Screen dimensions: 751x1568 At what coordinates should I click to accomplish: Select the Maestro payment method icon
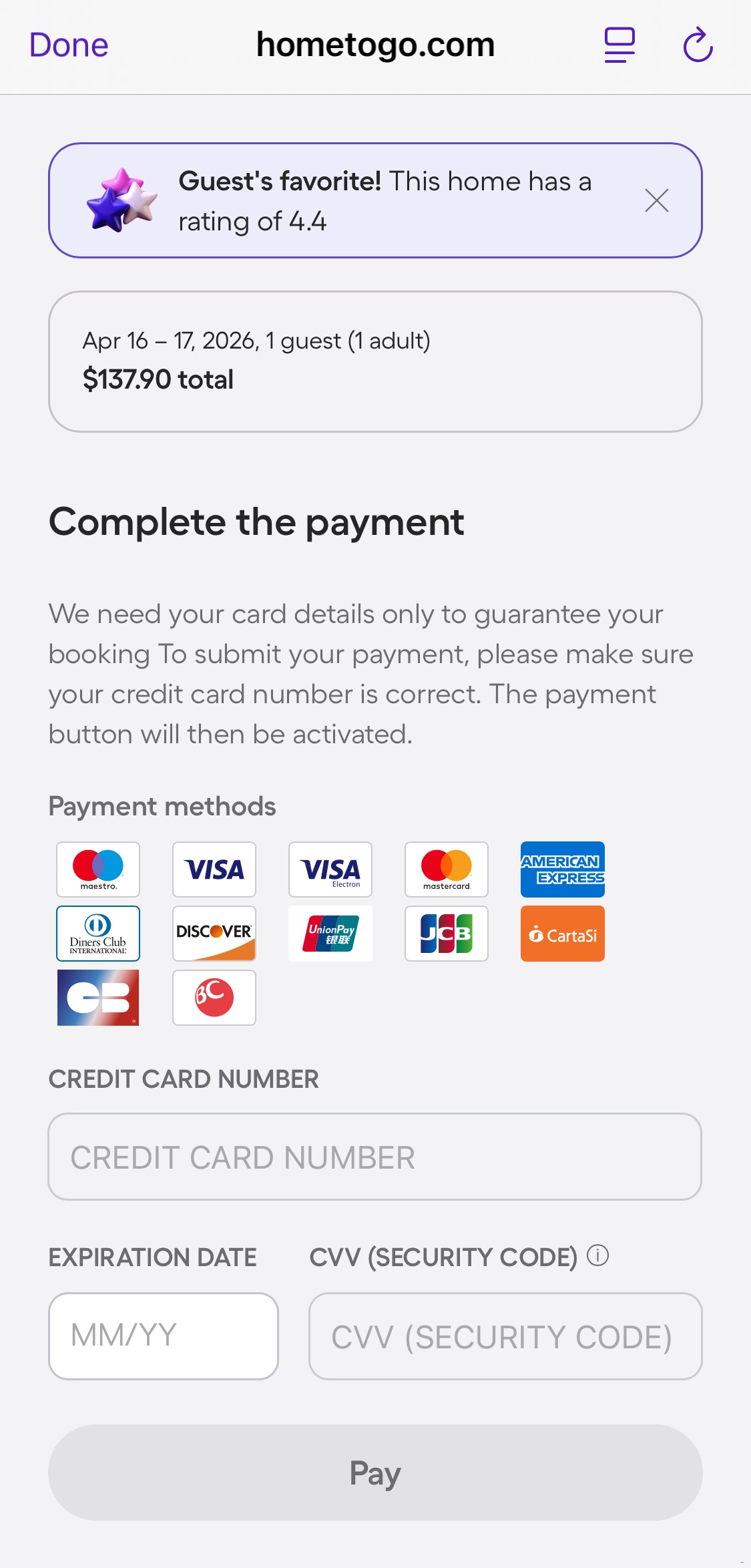pyautogui.click(x=97, y=869)
